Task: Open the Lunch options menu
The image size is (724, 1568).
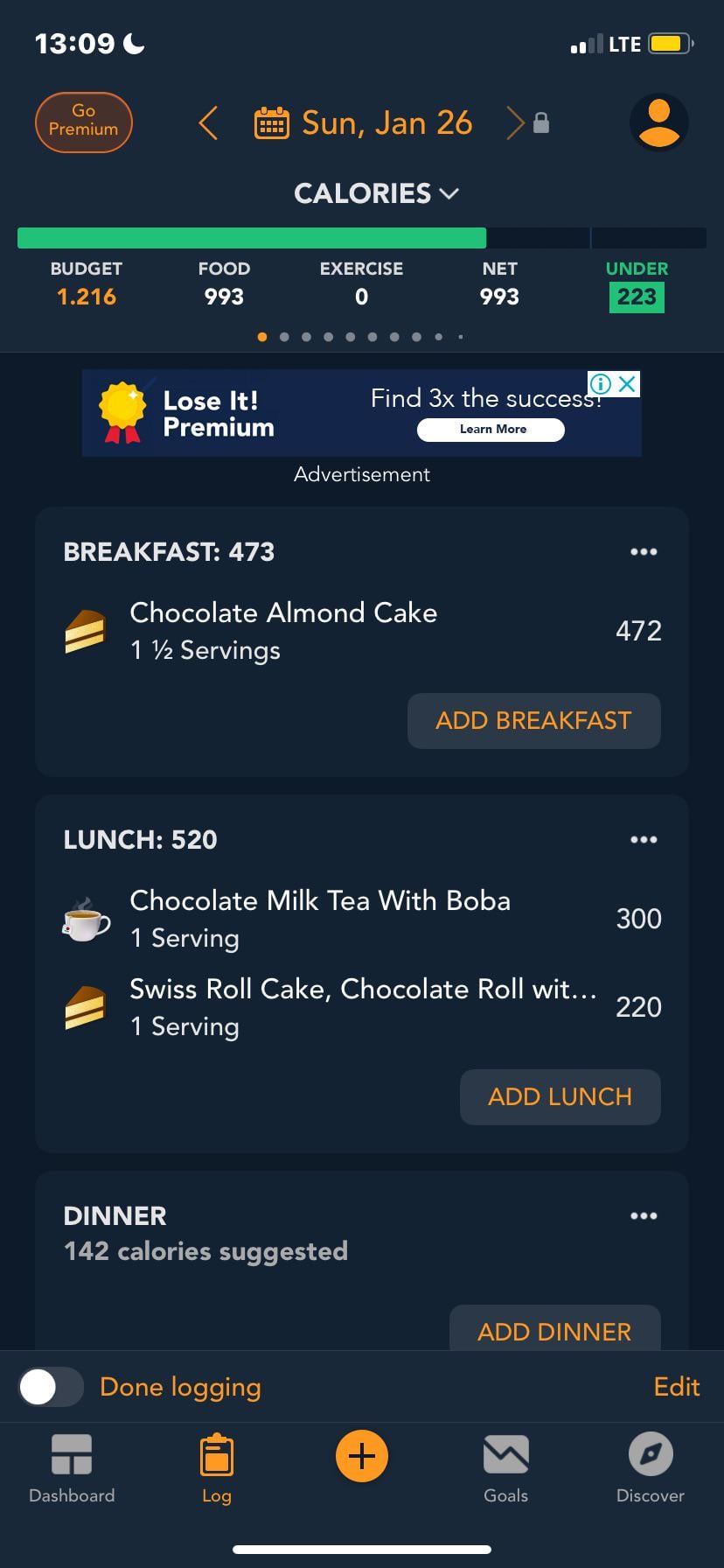Action: point(644,839)
